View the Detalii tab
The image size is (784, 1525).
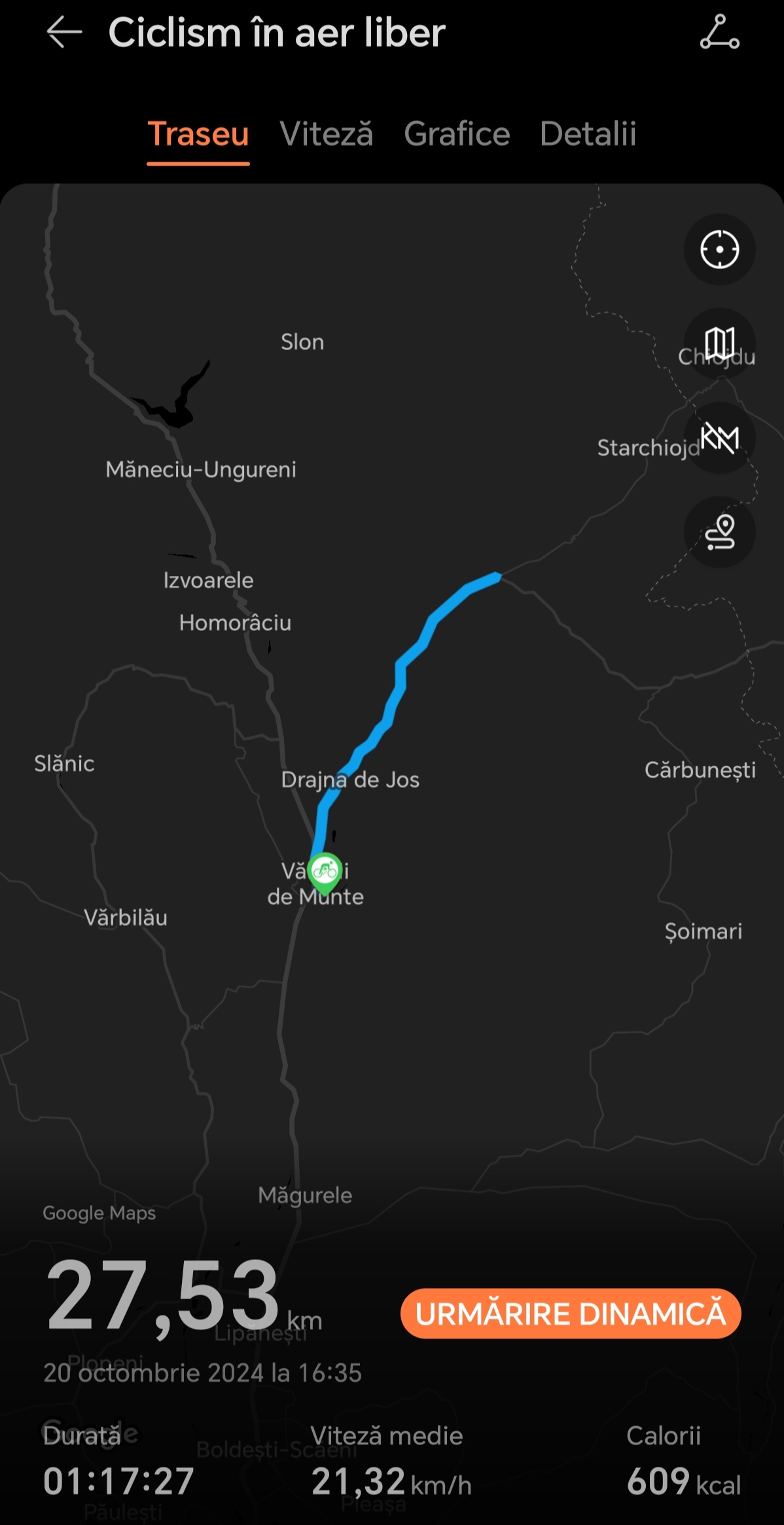588,134
